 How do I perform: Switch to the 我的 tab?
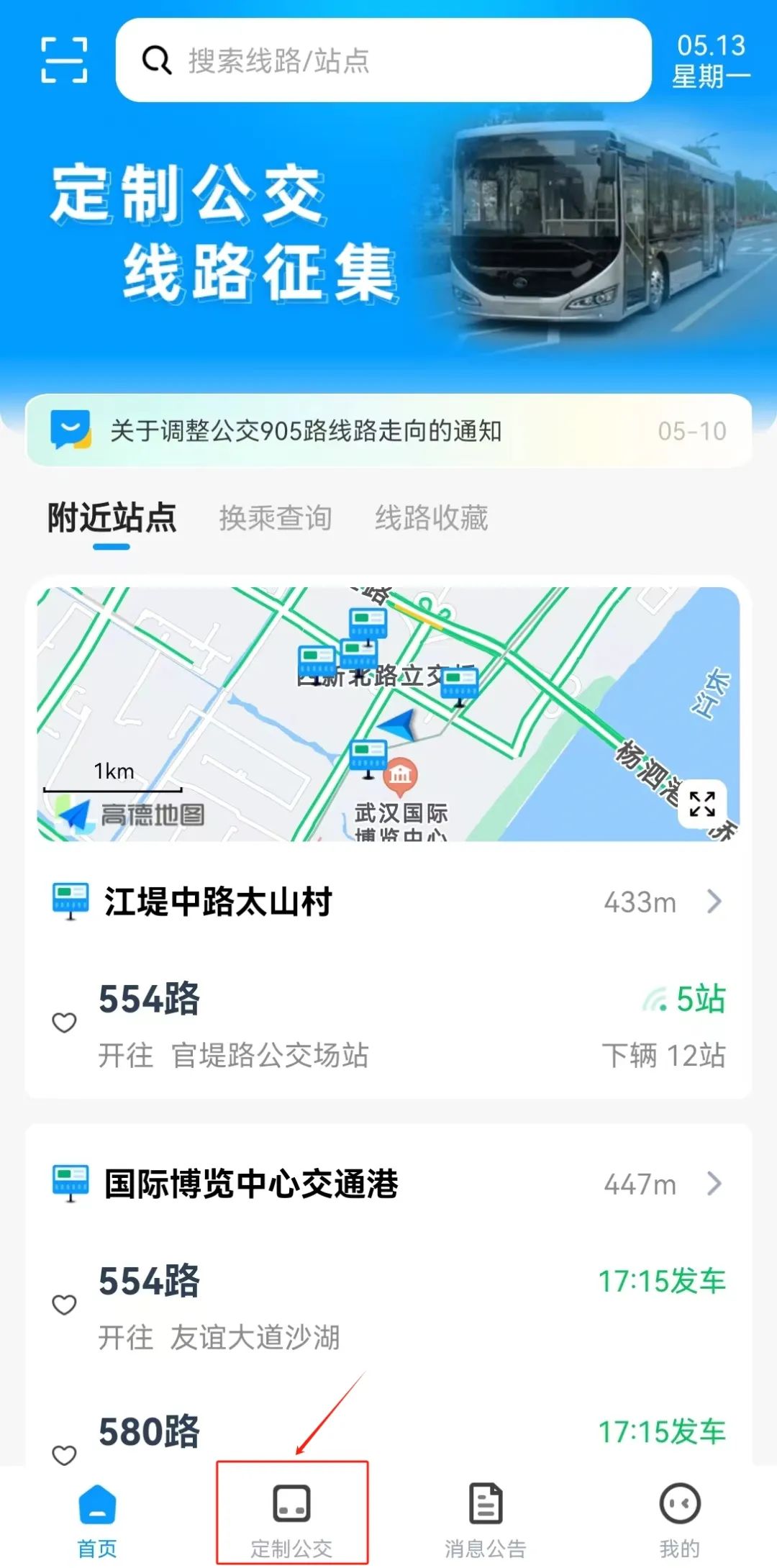click(679, 1515)
